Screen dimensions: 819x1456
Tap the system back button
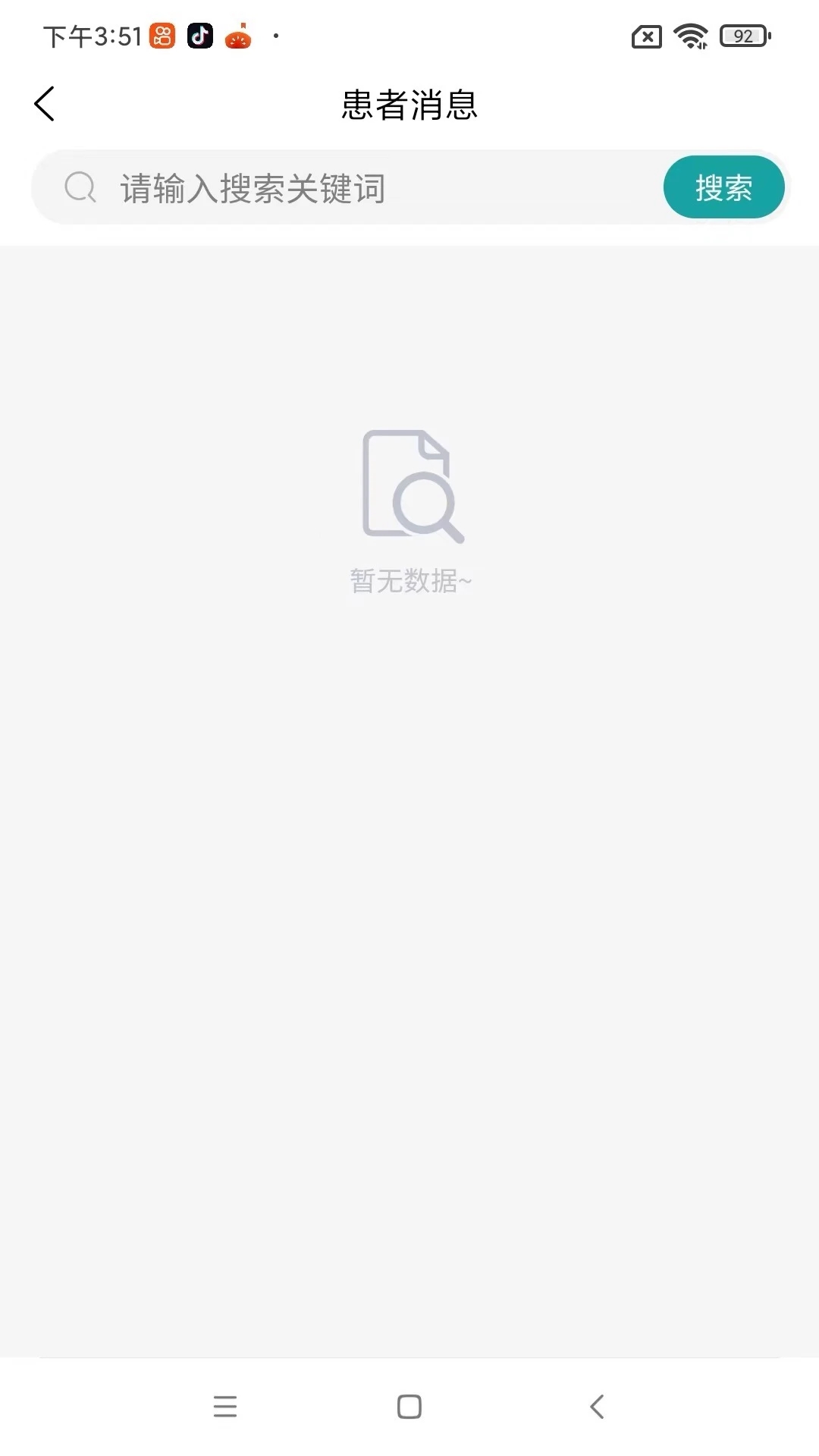pyautogui.click(x=597, y=1406)
